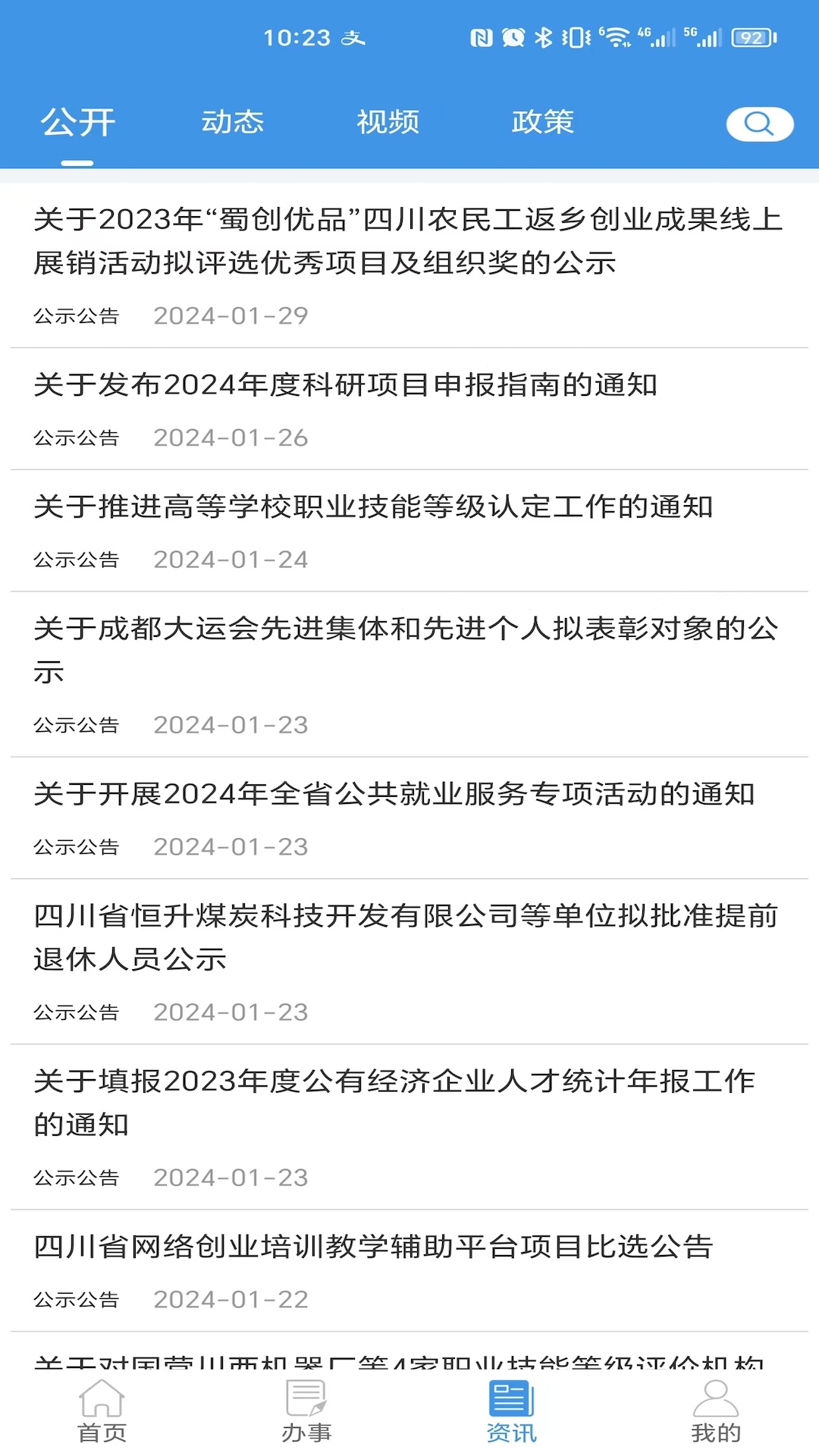
Task: Open 公有经济企业人才统计年报 notice
Action: 394,1103
